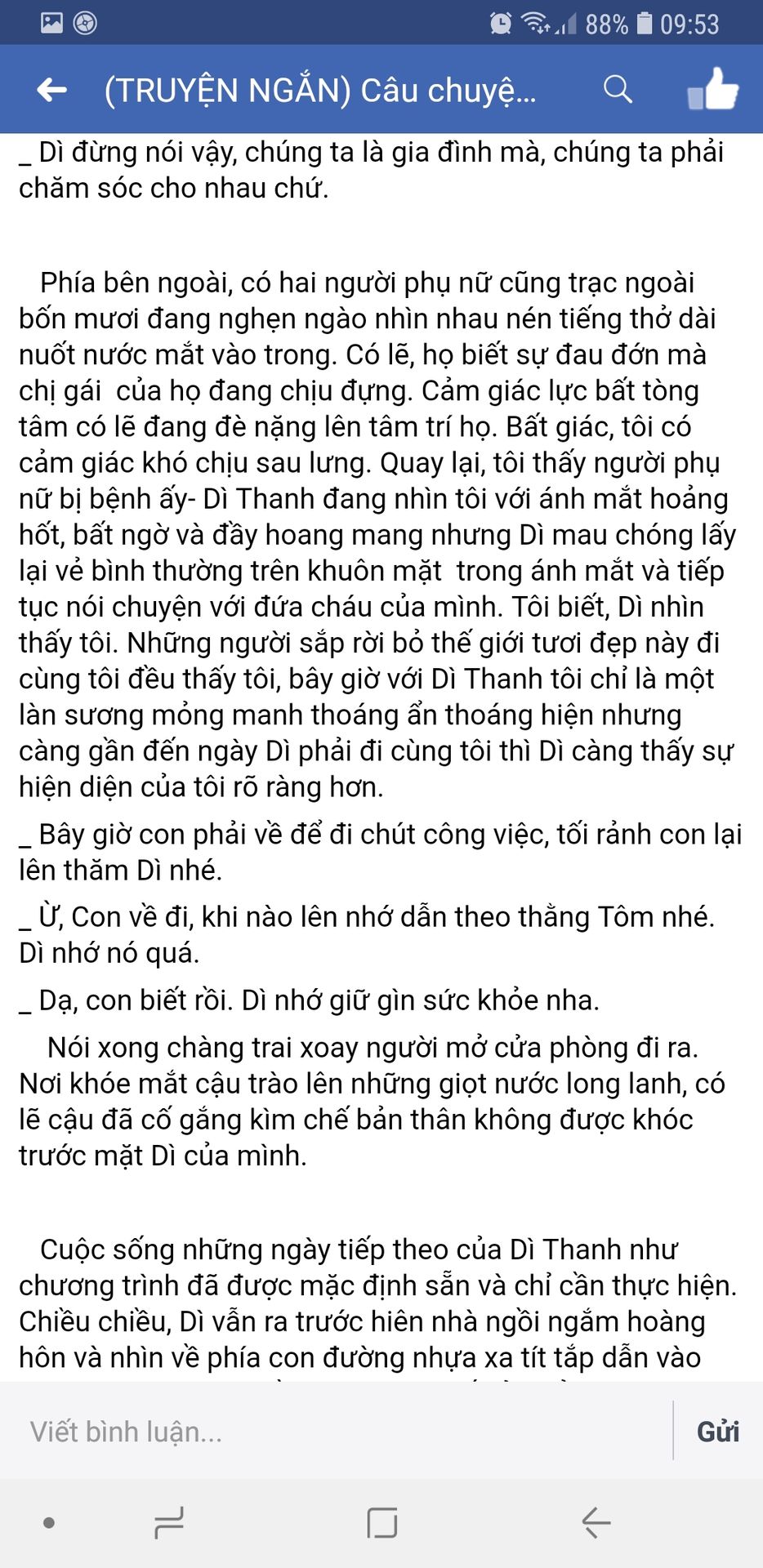Focus the "Viết bình luận..." comment field
Image resolution: width=763 pixels, height=1568 pixels.
(343, 1432)
